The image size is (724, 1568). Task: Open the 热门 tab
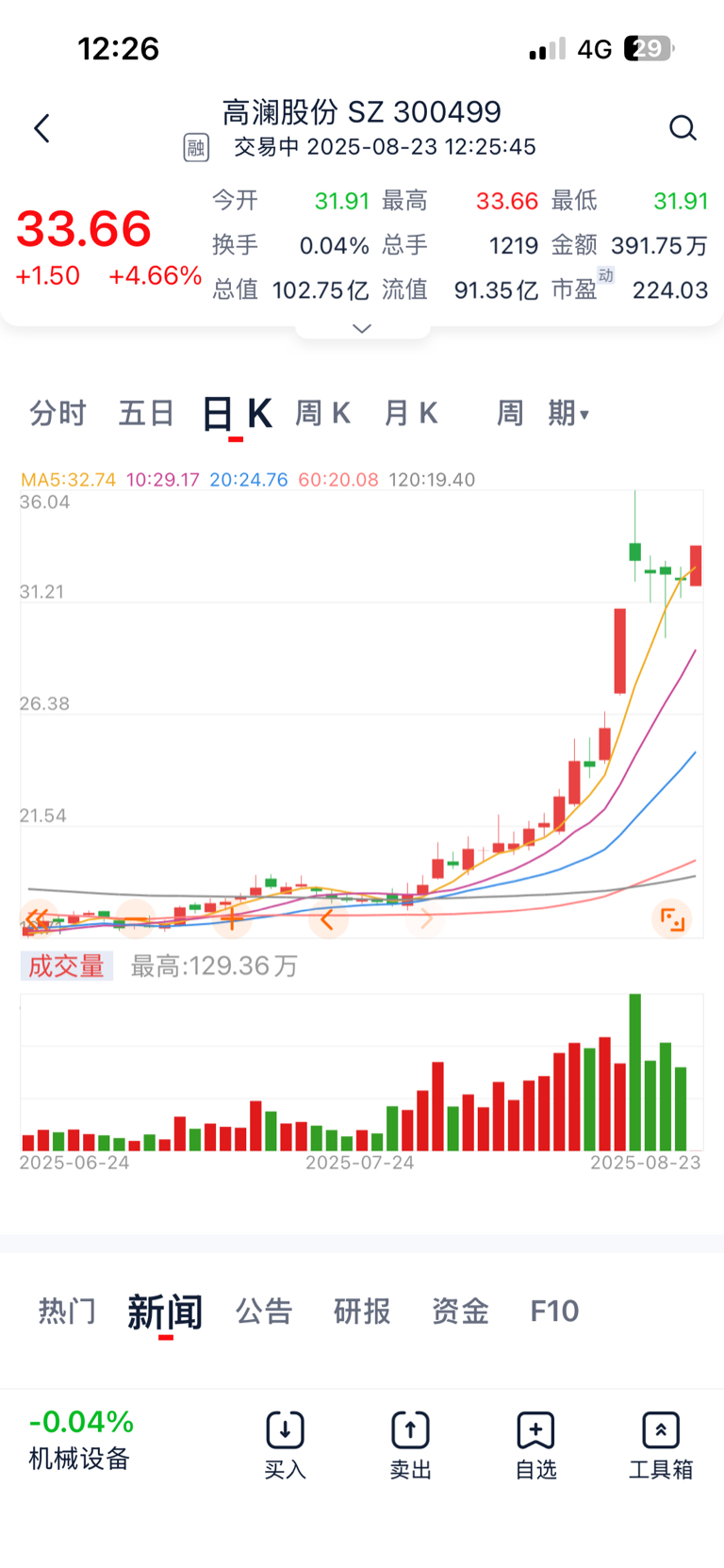(x=67, y=1311)
